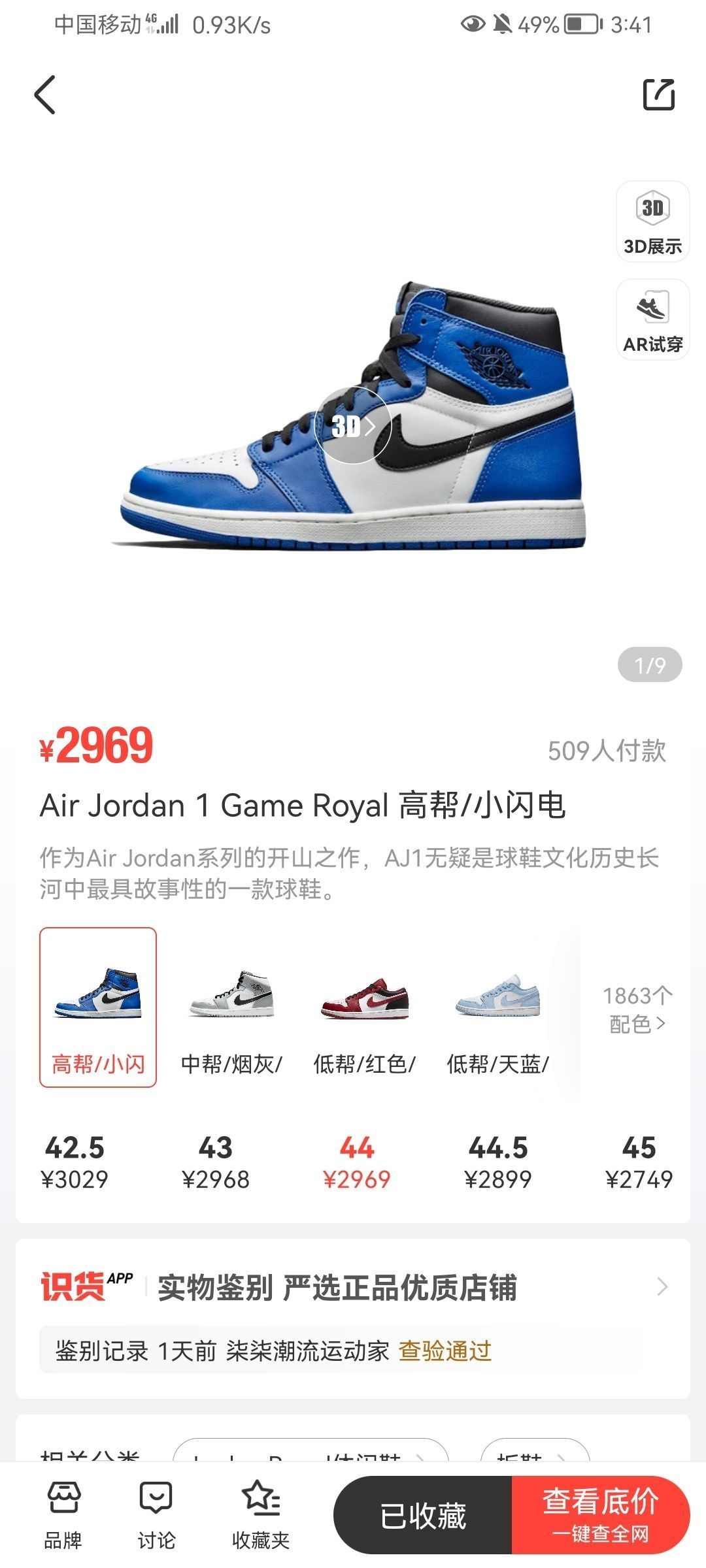Screen dimensions: 706x1568
Task: Share this Air Jordan 1 product page
Action: [x=658, y=95]
